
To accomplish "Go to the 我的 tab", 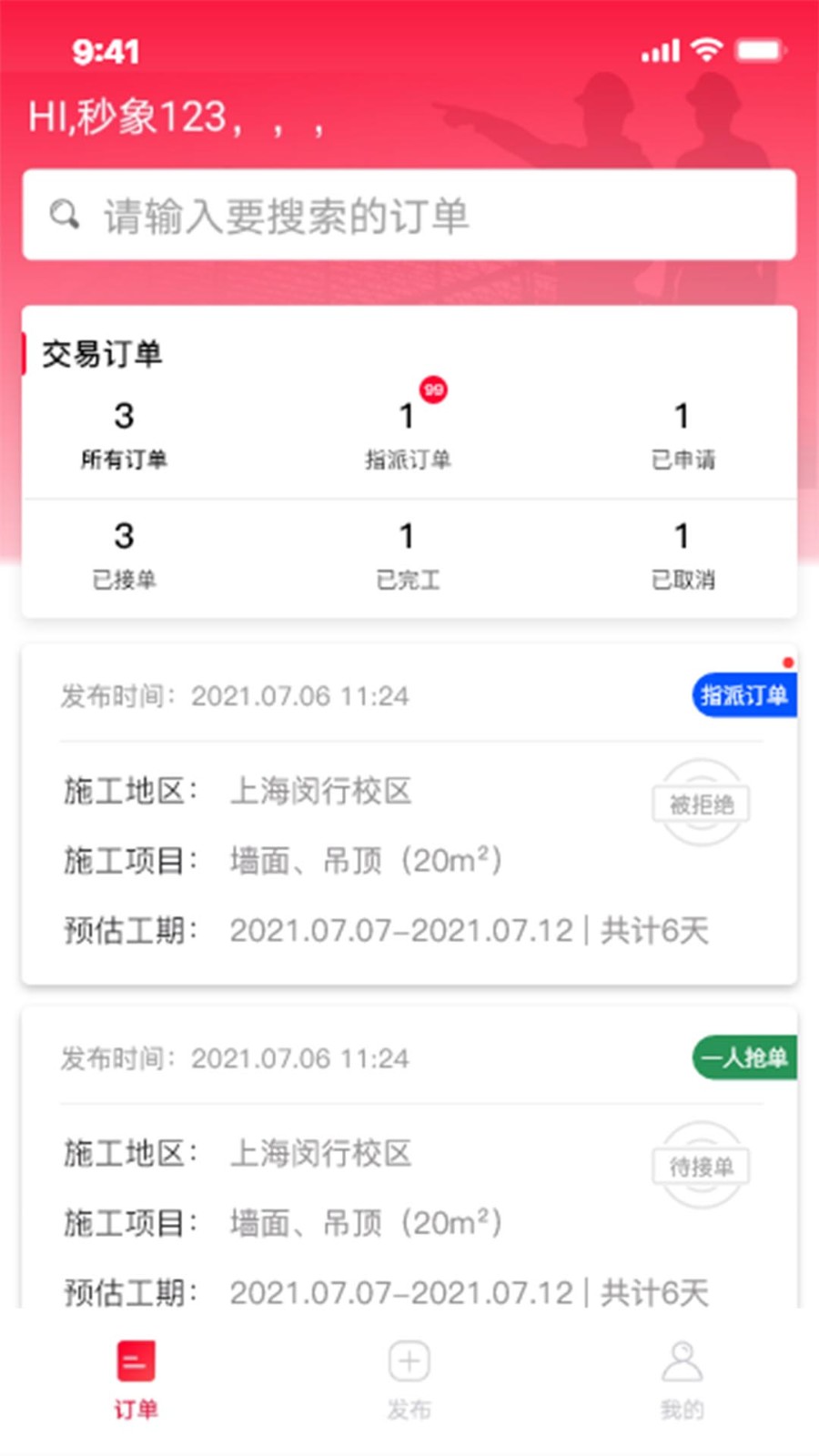I will [x=682, y=1380].
